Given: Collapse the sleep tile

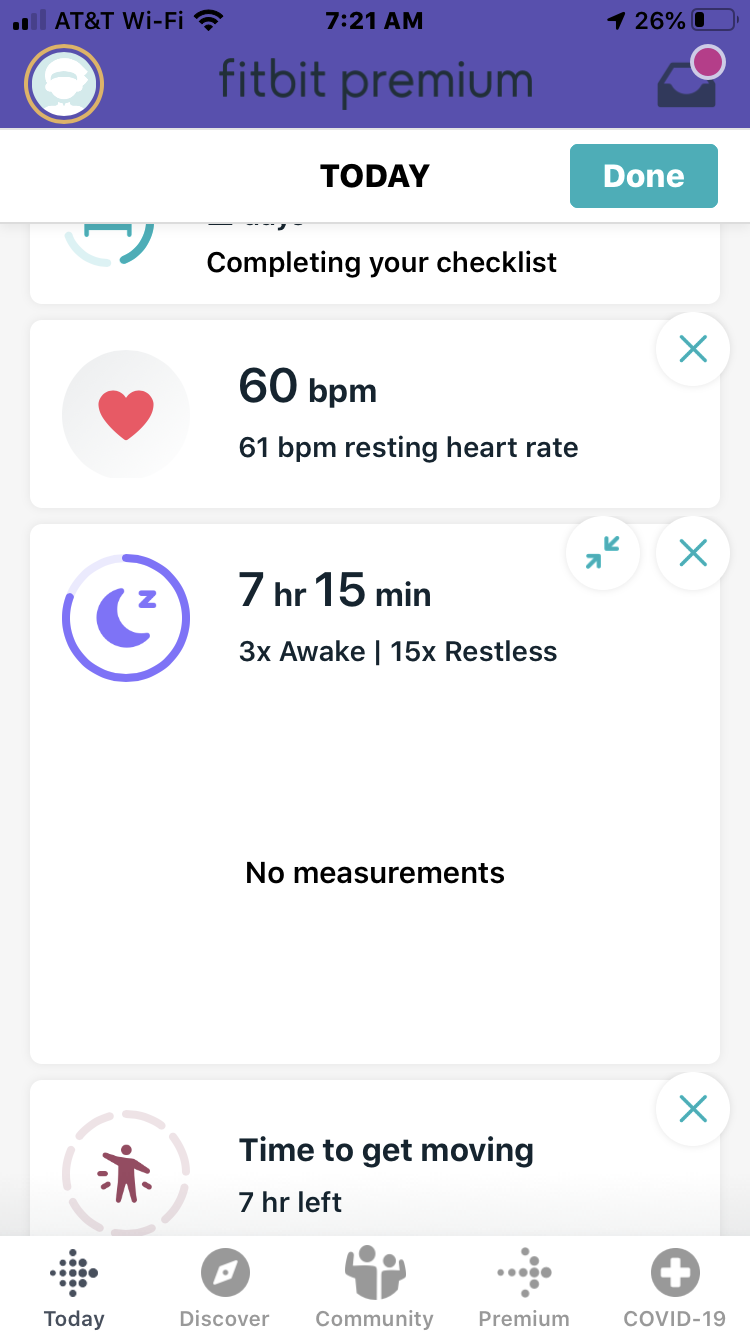Looking at the screenshot, I should (x=602, y=553).
